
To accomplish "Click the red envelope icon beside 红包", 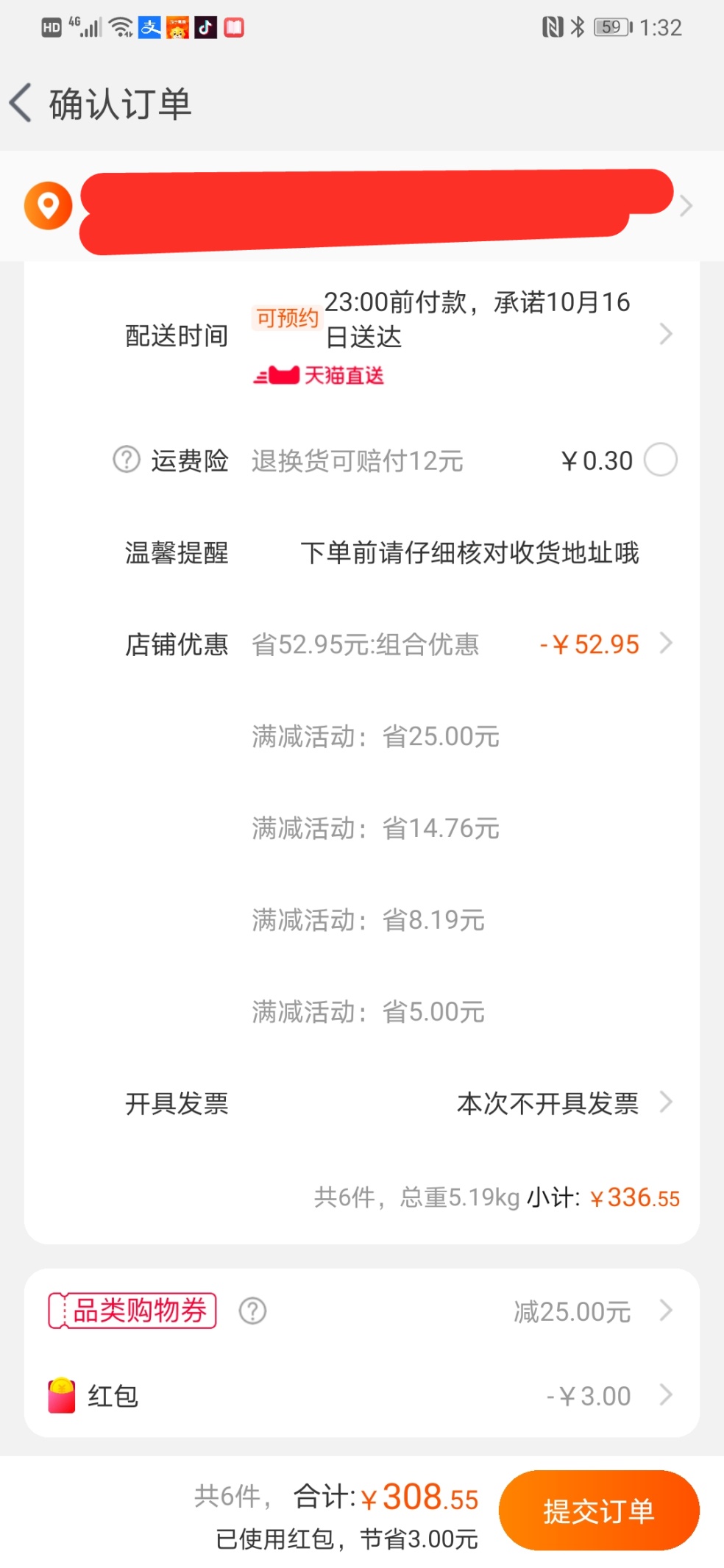I will click(x=62, y=1394).
